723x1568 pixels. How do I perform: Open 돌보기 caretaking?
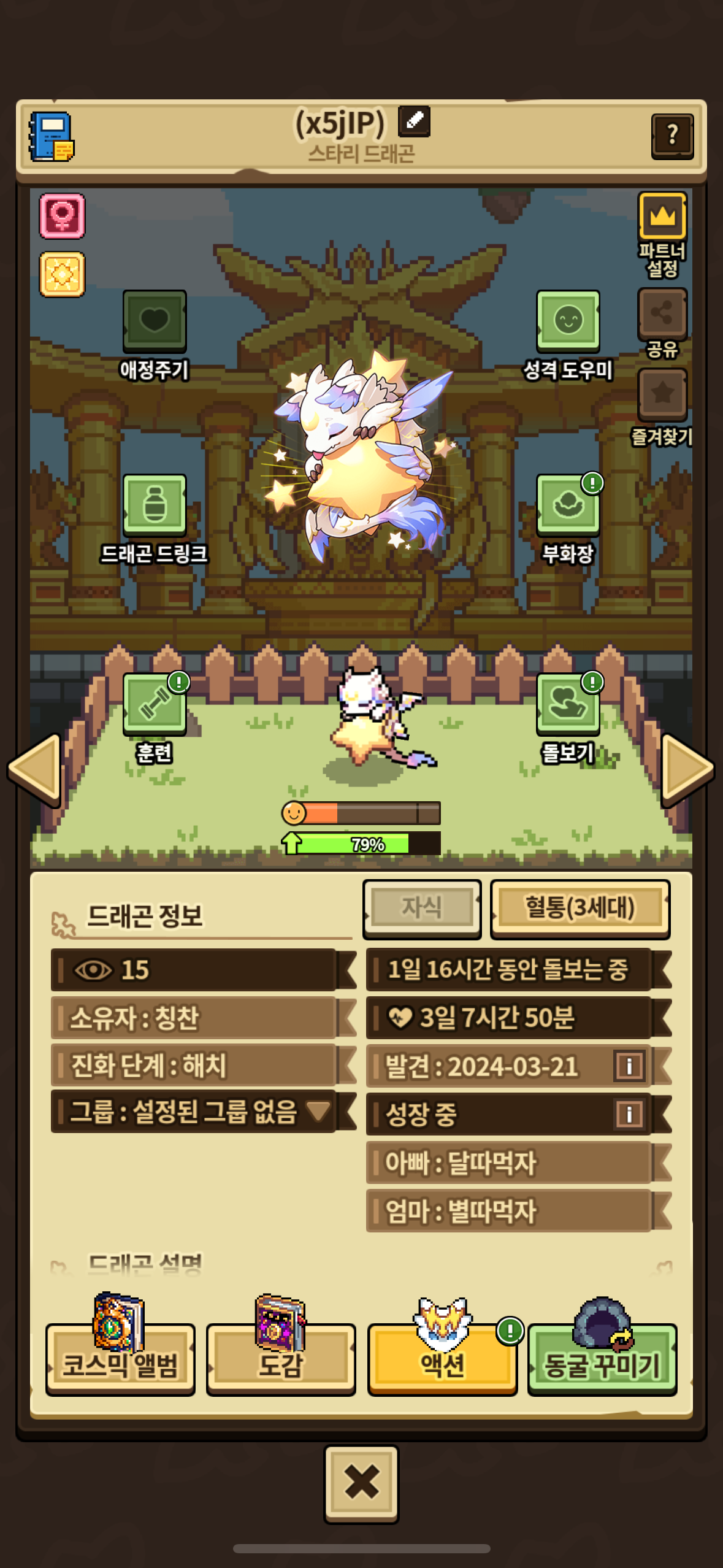[568, 704]
